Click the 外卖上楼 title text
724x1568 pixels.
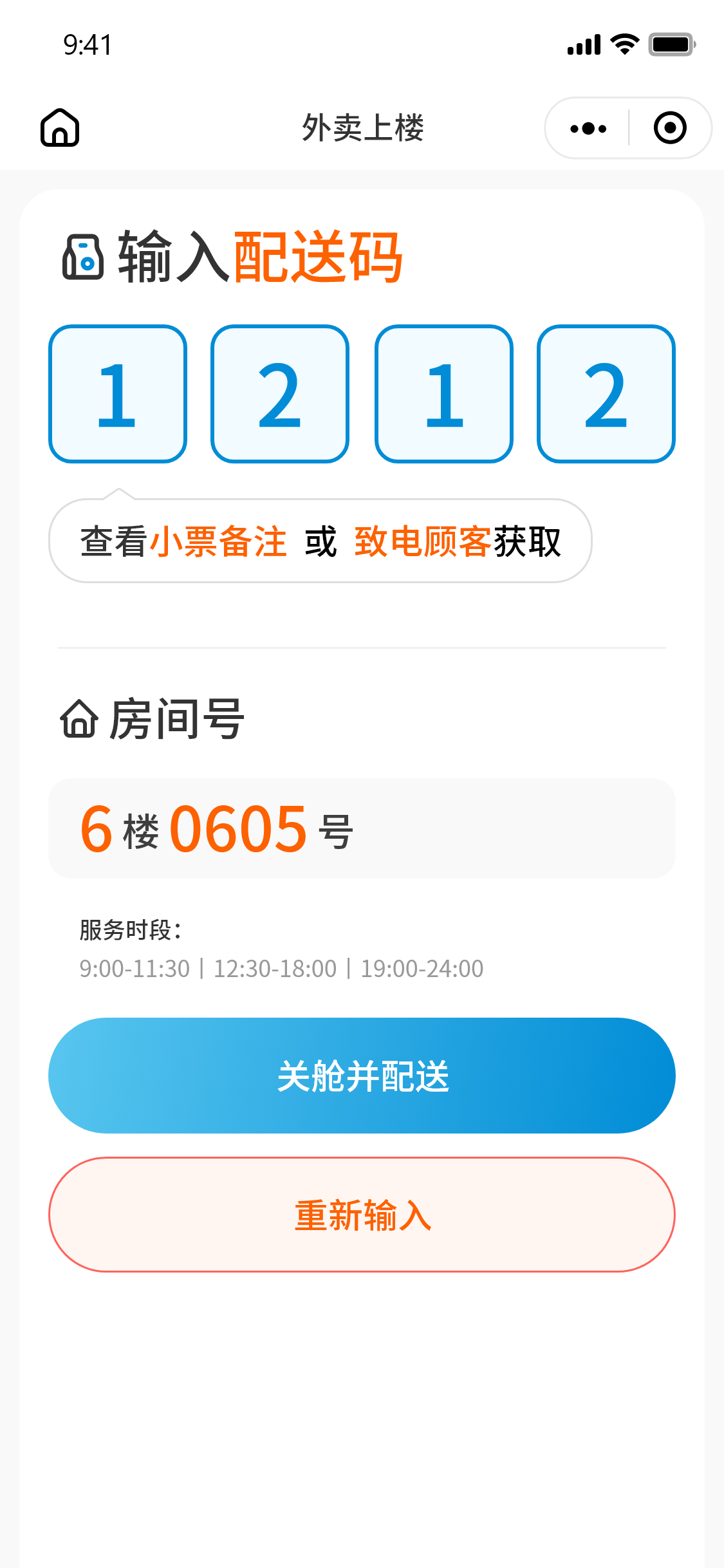[x=362, y=127]
